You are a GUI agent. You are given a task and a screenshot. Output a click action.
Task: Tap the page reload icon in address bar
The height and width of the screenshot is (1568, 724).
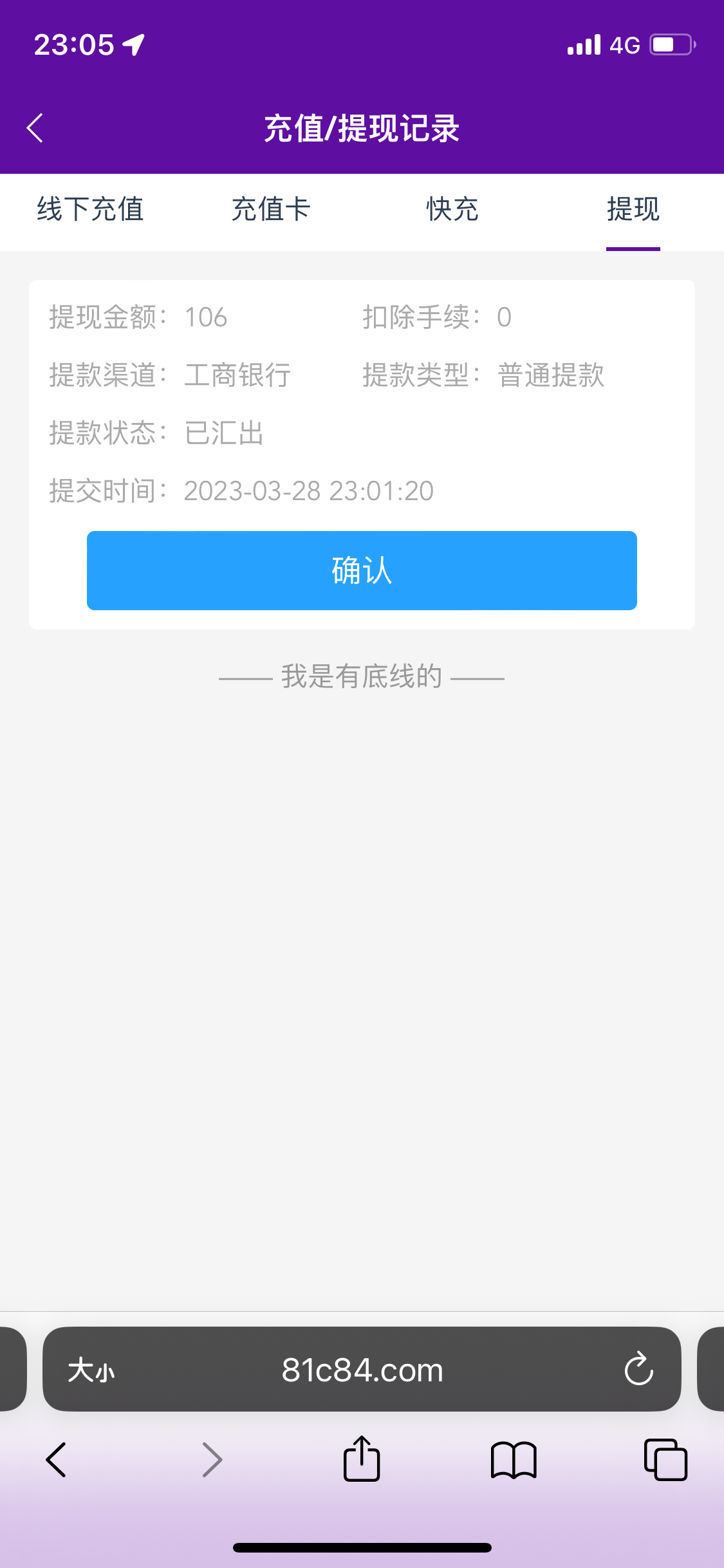(638, 1370)
